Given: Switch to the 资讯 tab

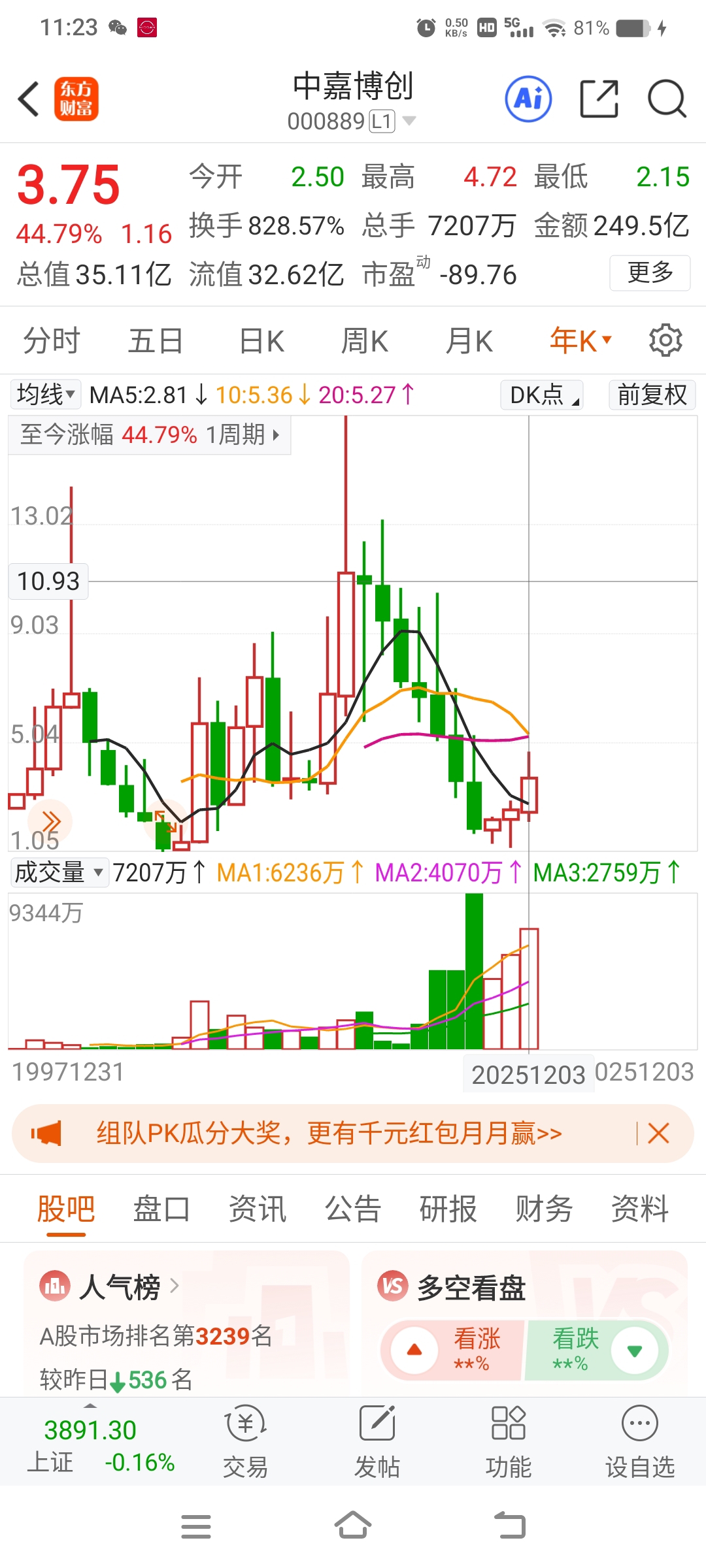Looking at the screenshot, I should tap(258, 1209).
